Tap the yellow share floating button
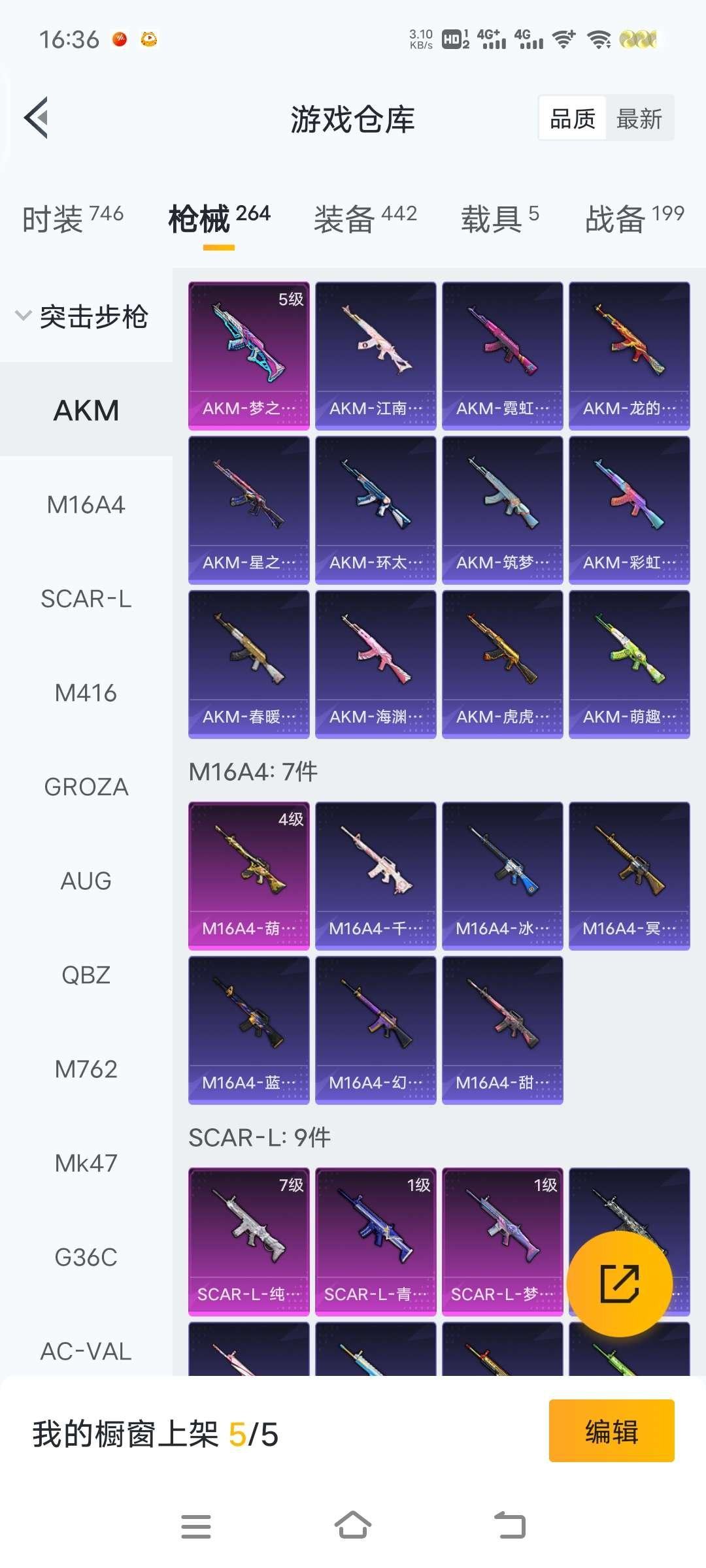Image resolution: width=706 pixels, height=1568 pixels. click(x=619, y=1284)
